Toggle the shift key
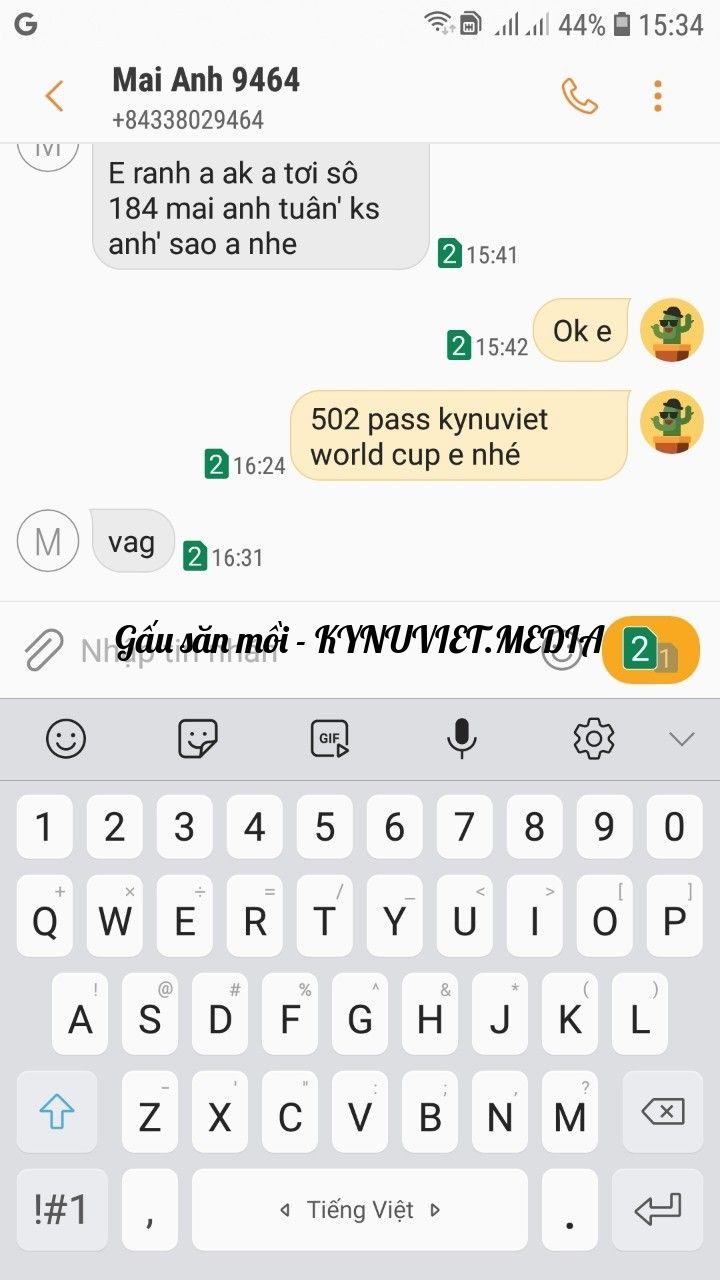This screenshot has height=1280, width=720. [57, 1112]
